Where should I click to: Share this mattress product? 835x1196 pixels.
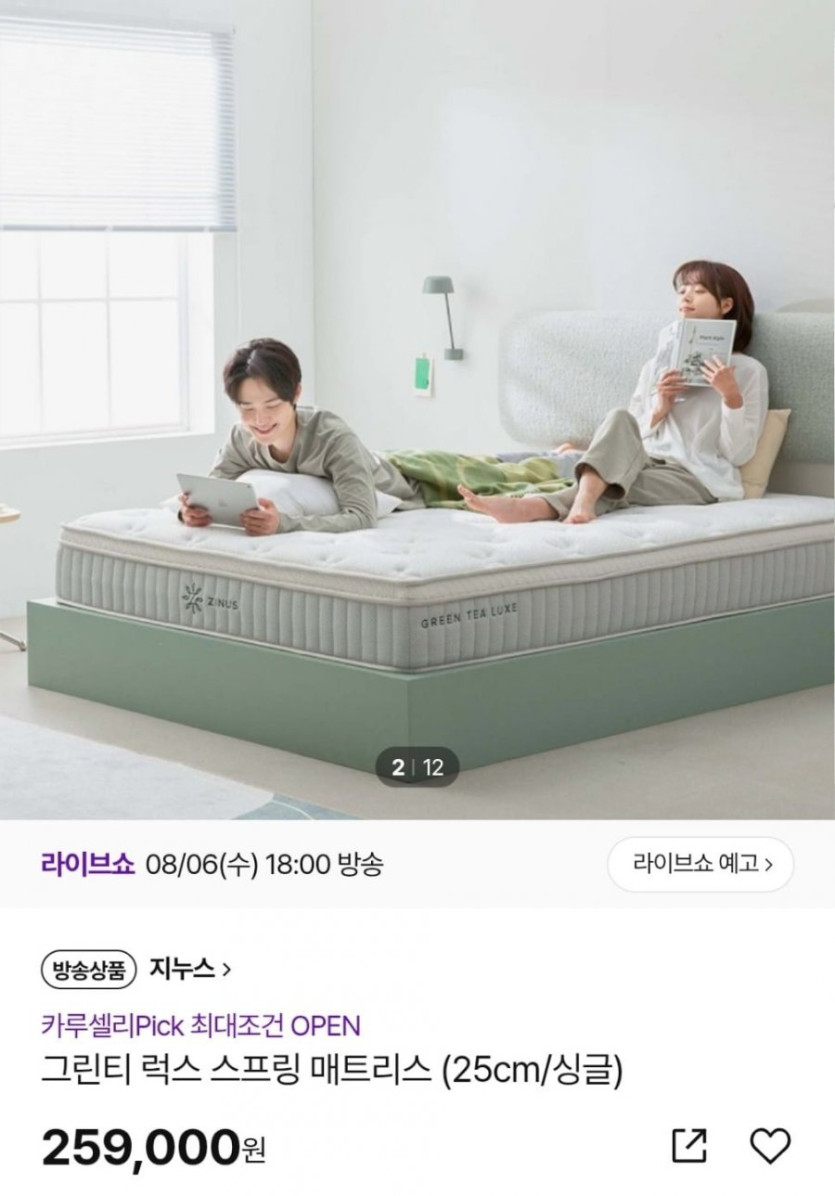(689, 1146)
